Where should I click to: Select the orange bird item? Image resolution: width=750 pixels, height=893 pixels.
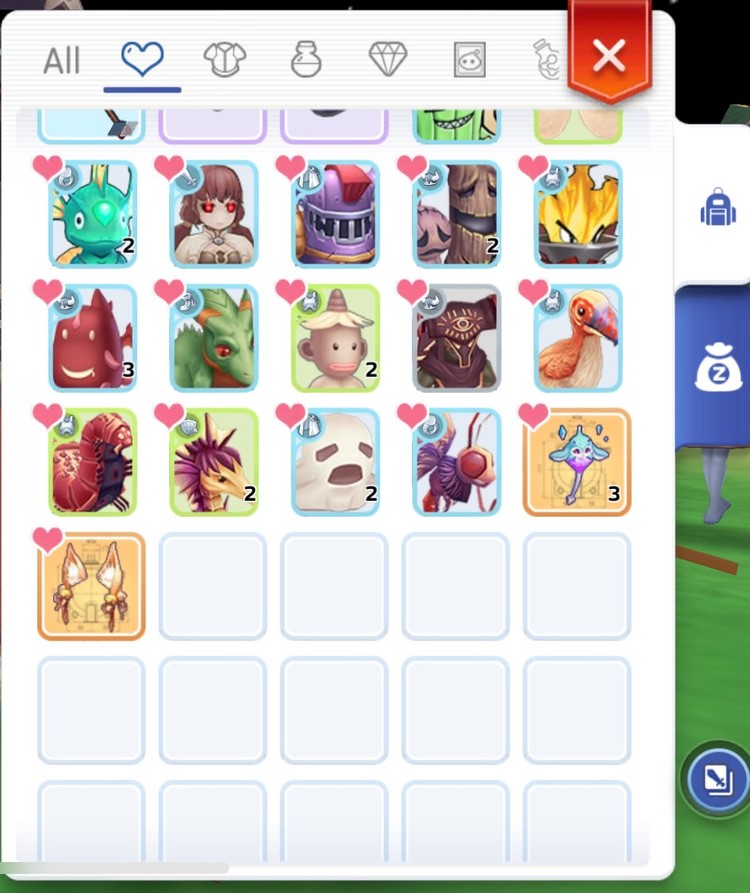[x=577, y=339]
